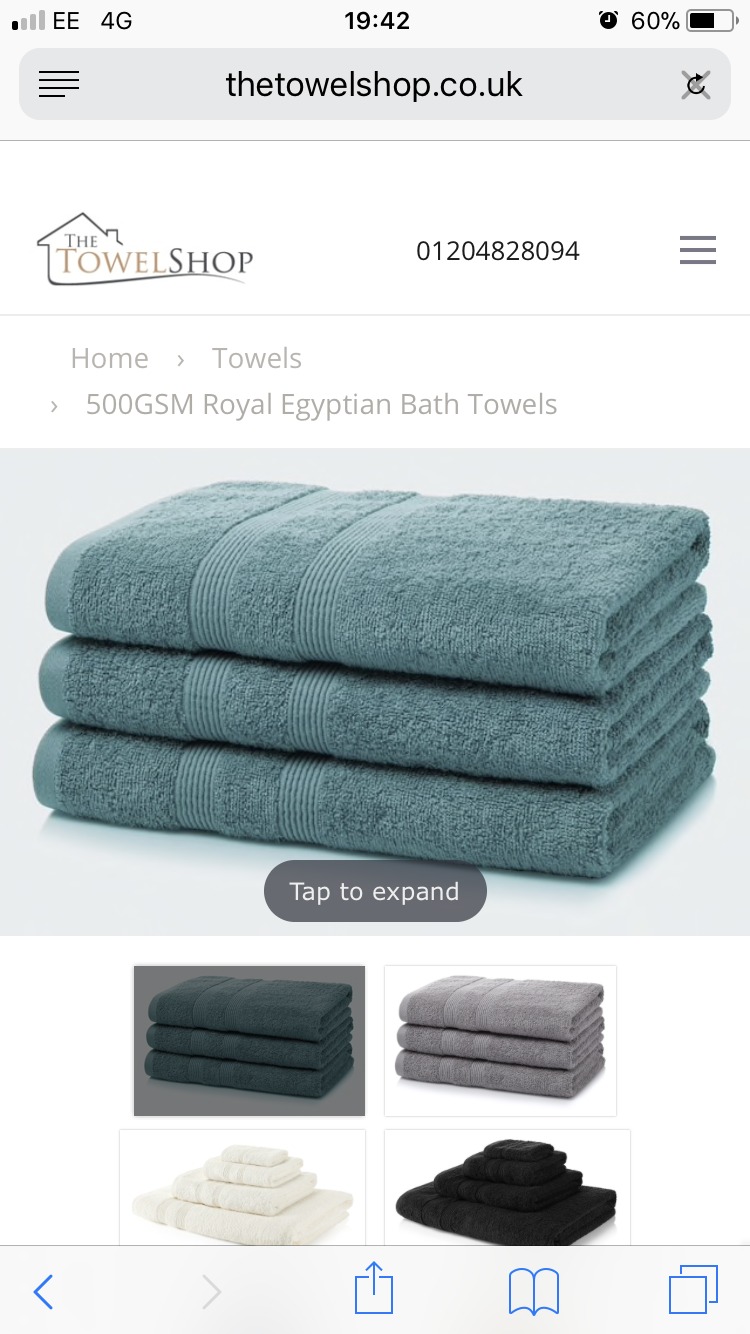The width and height of the screenshot is (750, 1334).
Task: Open Safari reader view icon
Action: tap(59, 85)
